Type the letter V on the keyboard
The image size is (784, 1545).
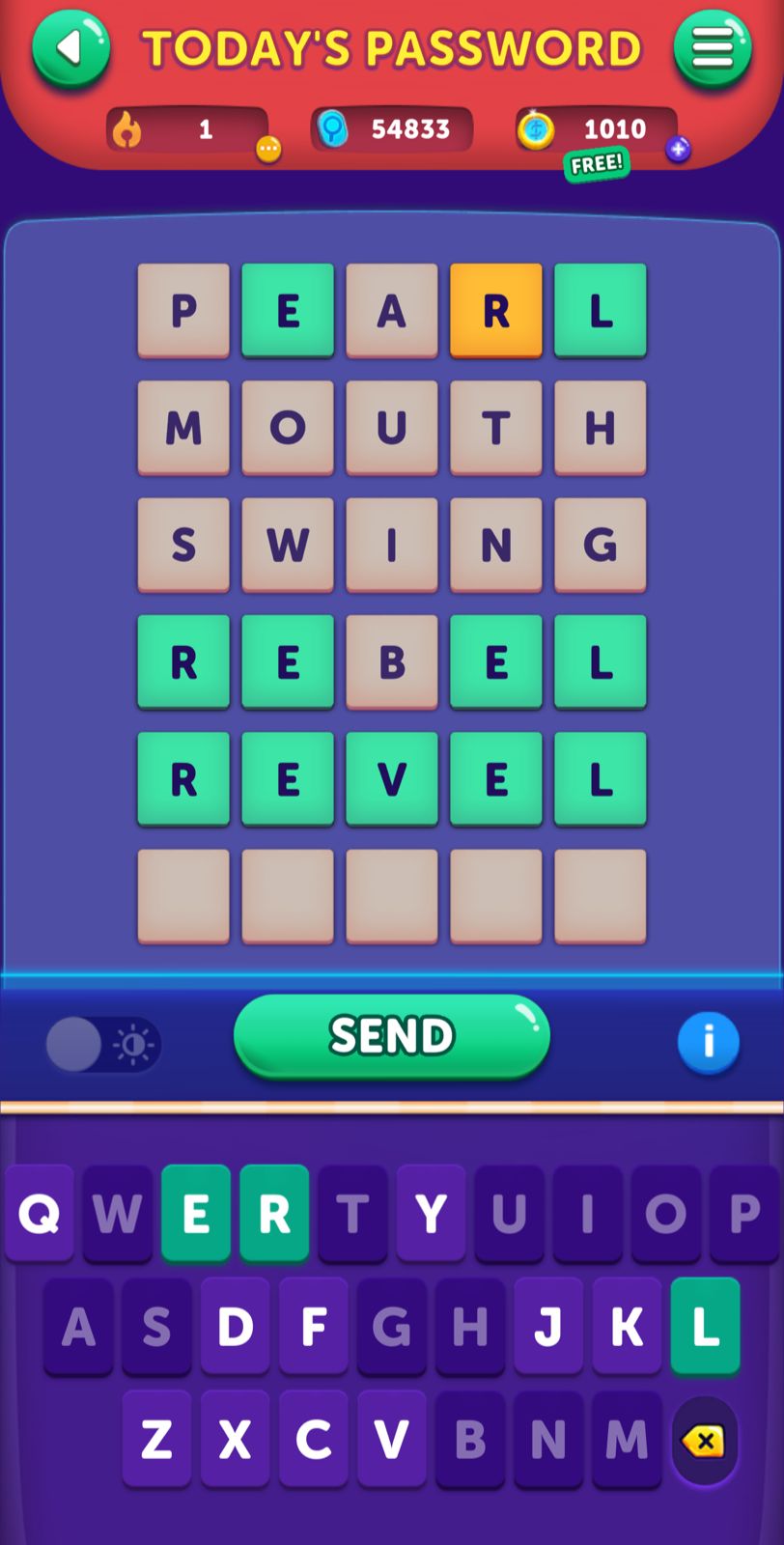(391, 1440)
